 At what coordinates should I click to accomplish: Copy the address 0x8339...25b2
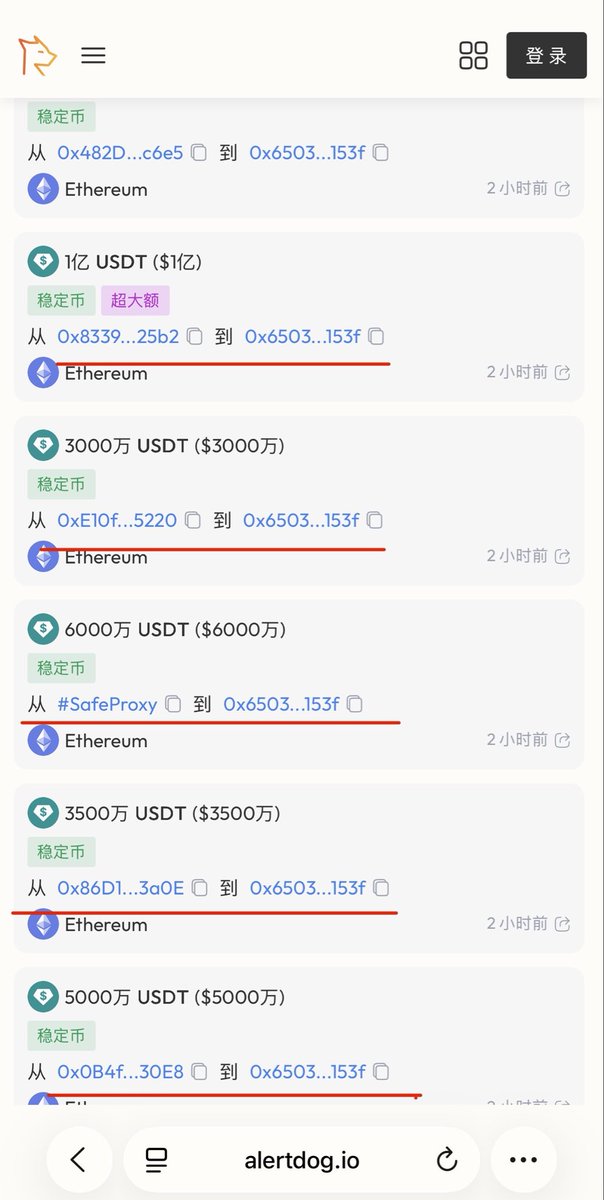[x=195, y=337]
